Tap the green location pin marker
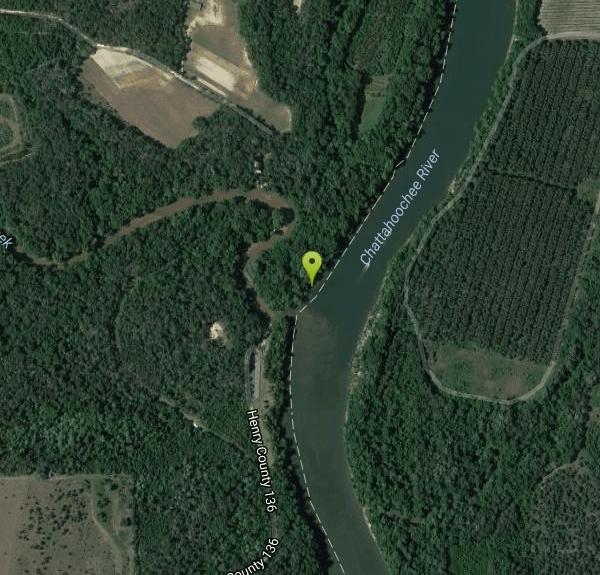The width and height of the screenshot is (600, 575). point(312,265)
